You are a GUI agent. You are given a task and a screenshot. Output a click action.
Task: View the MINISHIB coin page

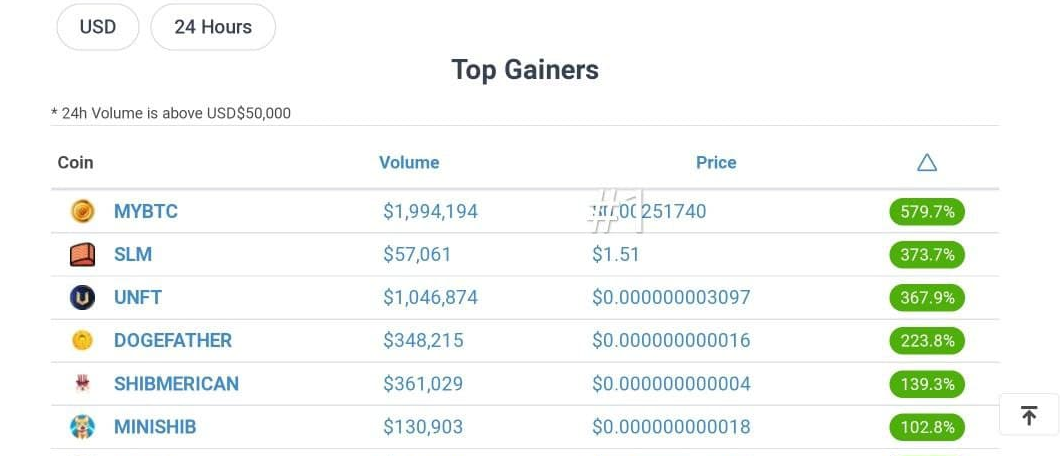155,427
